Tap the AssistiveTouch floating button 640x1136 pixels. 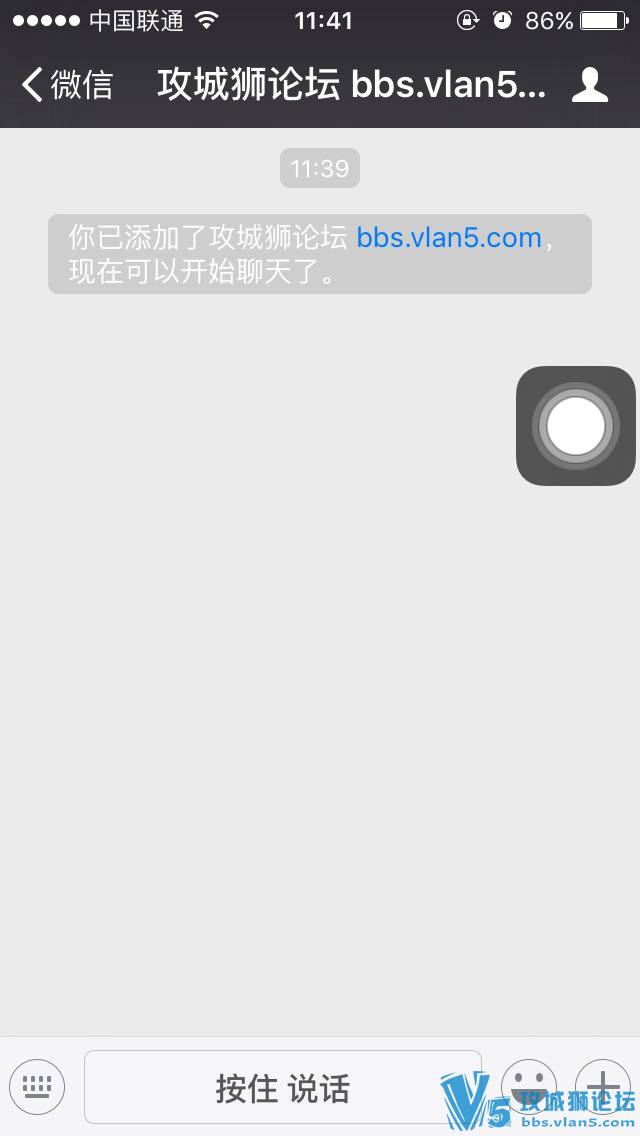(x=576, y=426)
